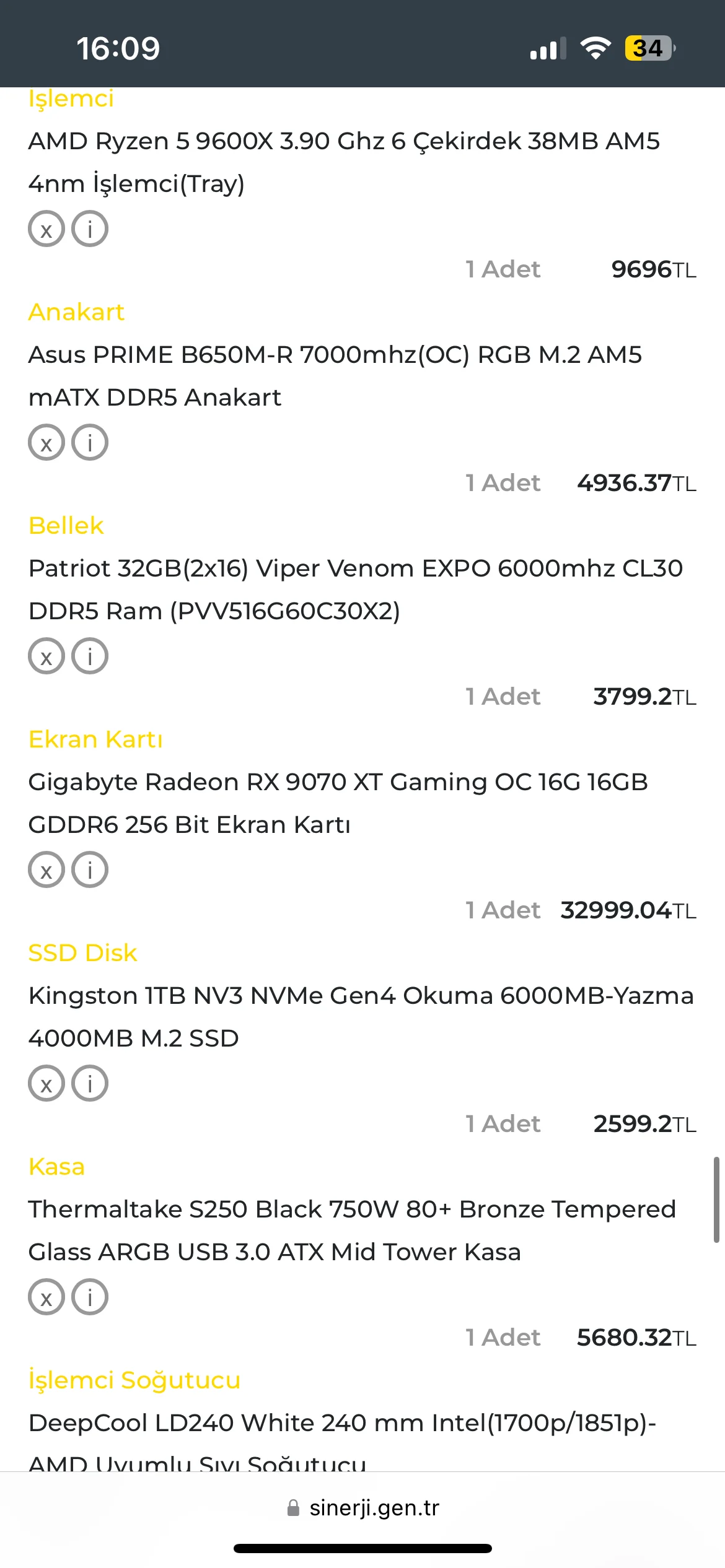Delete the Patriot Viper Venom RAM item
This screenshot has width=725, height=1568.
46,656
